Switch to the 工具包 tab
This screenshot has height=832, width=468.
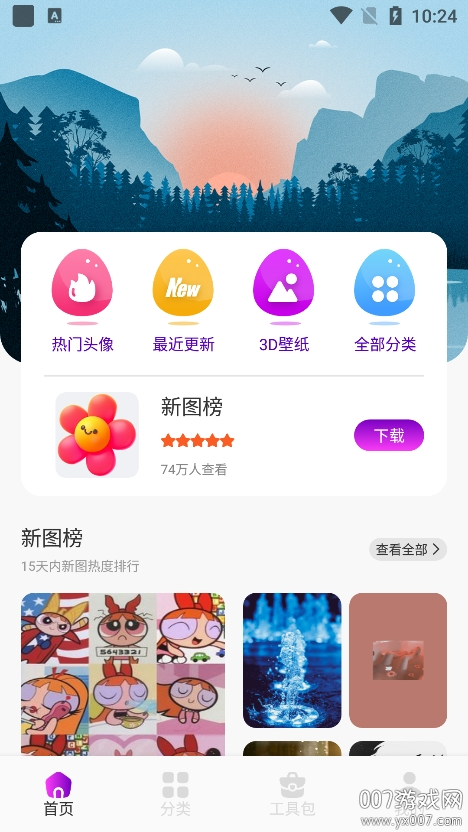coord(292,794)
